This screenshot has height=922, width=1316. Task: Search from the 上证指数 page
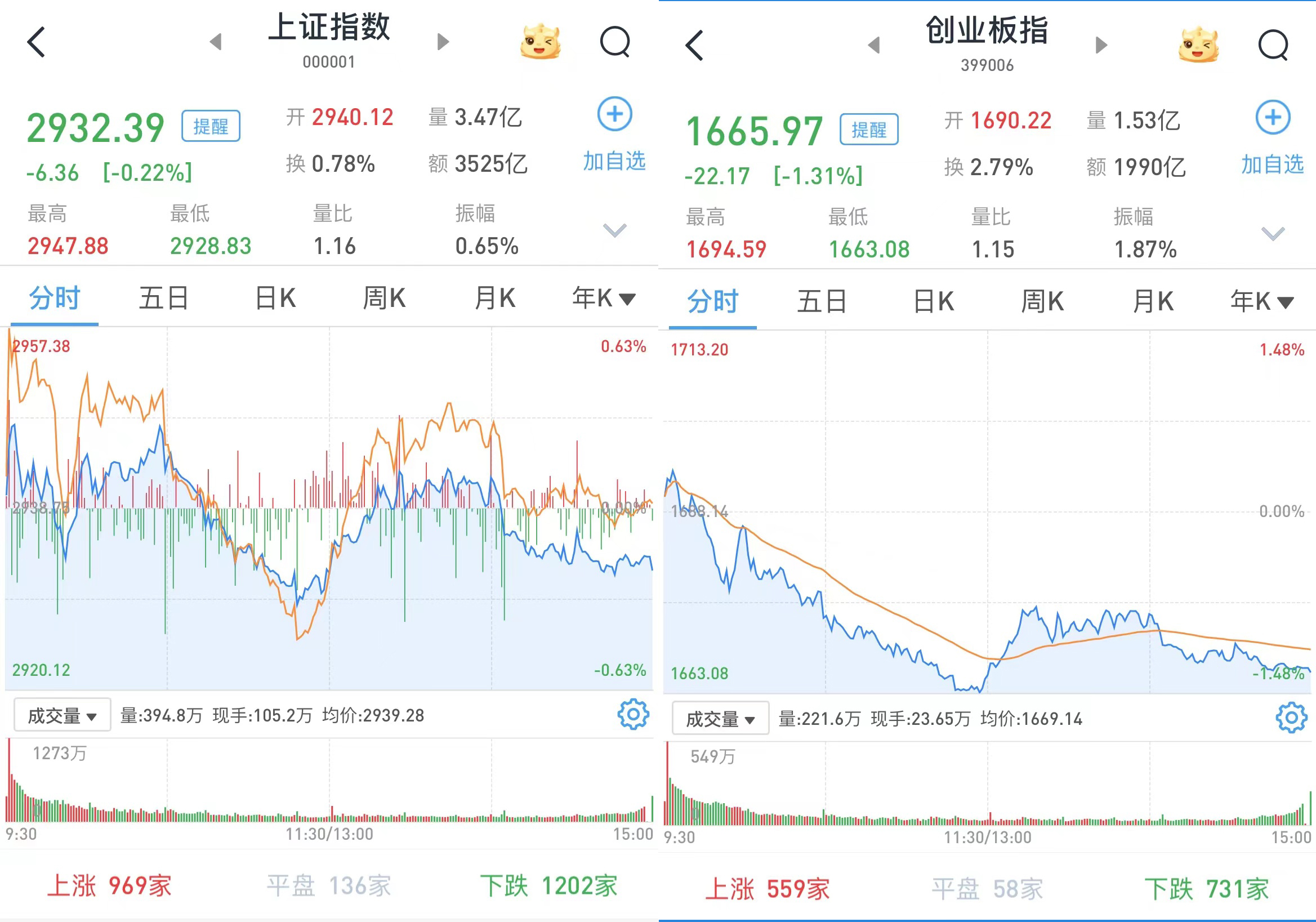[615, 42]
